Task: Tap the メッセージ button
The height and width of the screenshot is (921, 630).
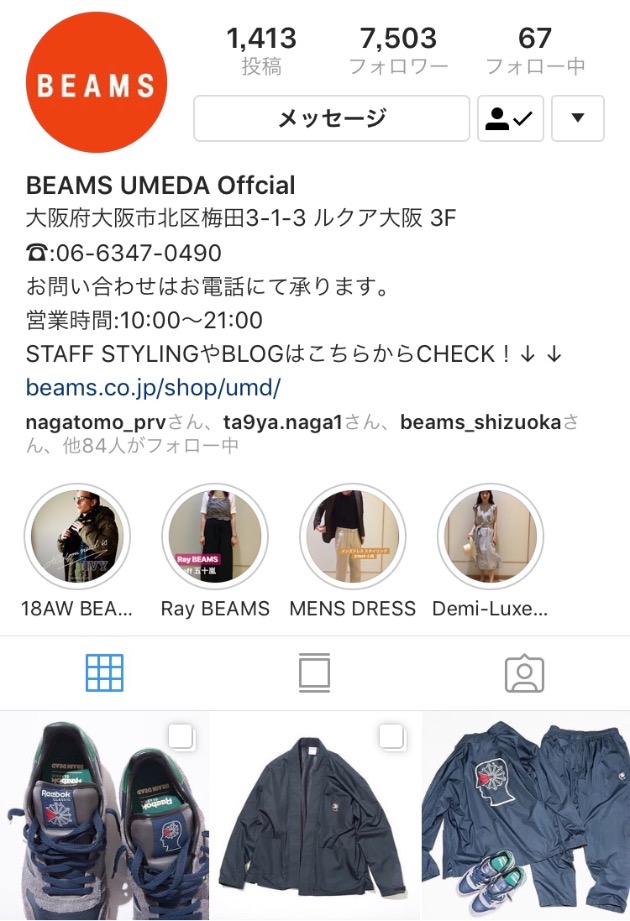Action: tap(331, 119)
